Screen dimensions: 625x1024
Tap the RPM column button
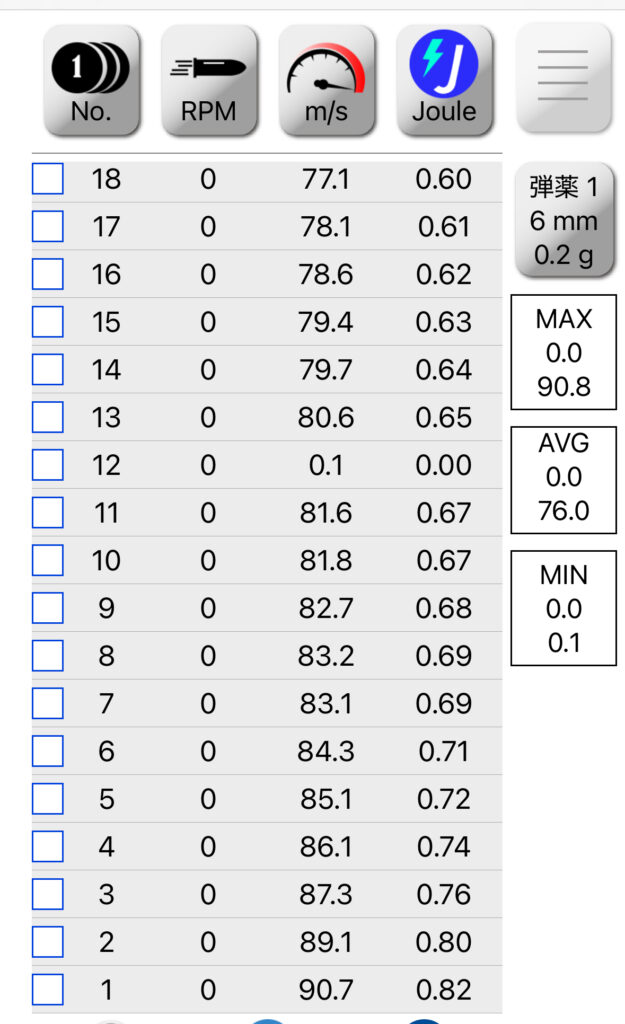[x=209, y=80]
